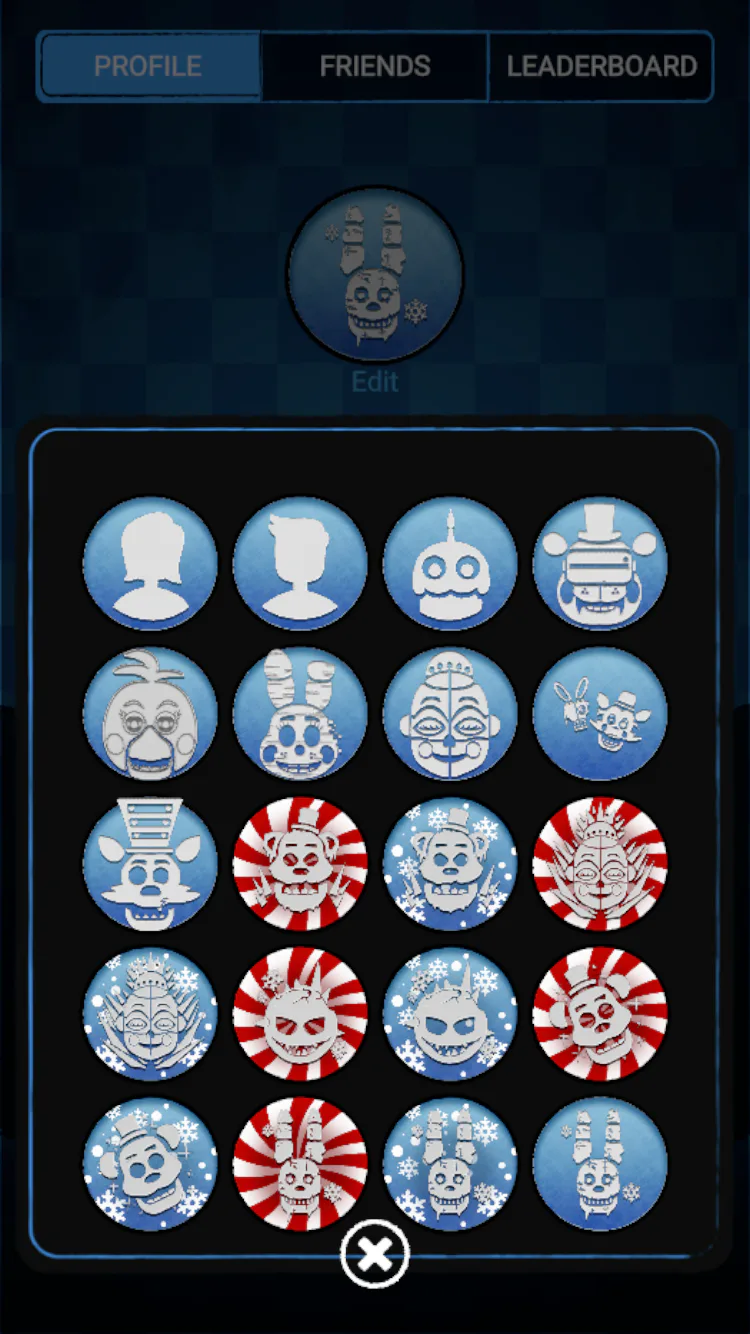This screenshot has height=1334, width=750.
Task: Pick the red swirl rabbit avatar in bottom row
Action: (300, 1164)
